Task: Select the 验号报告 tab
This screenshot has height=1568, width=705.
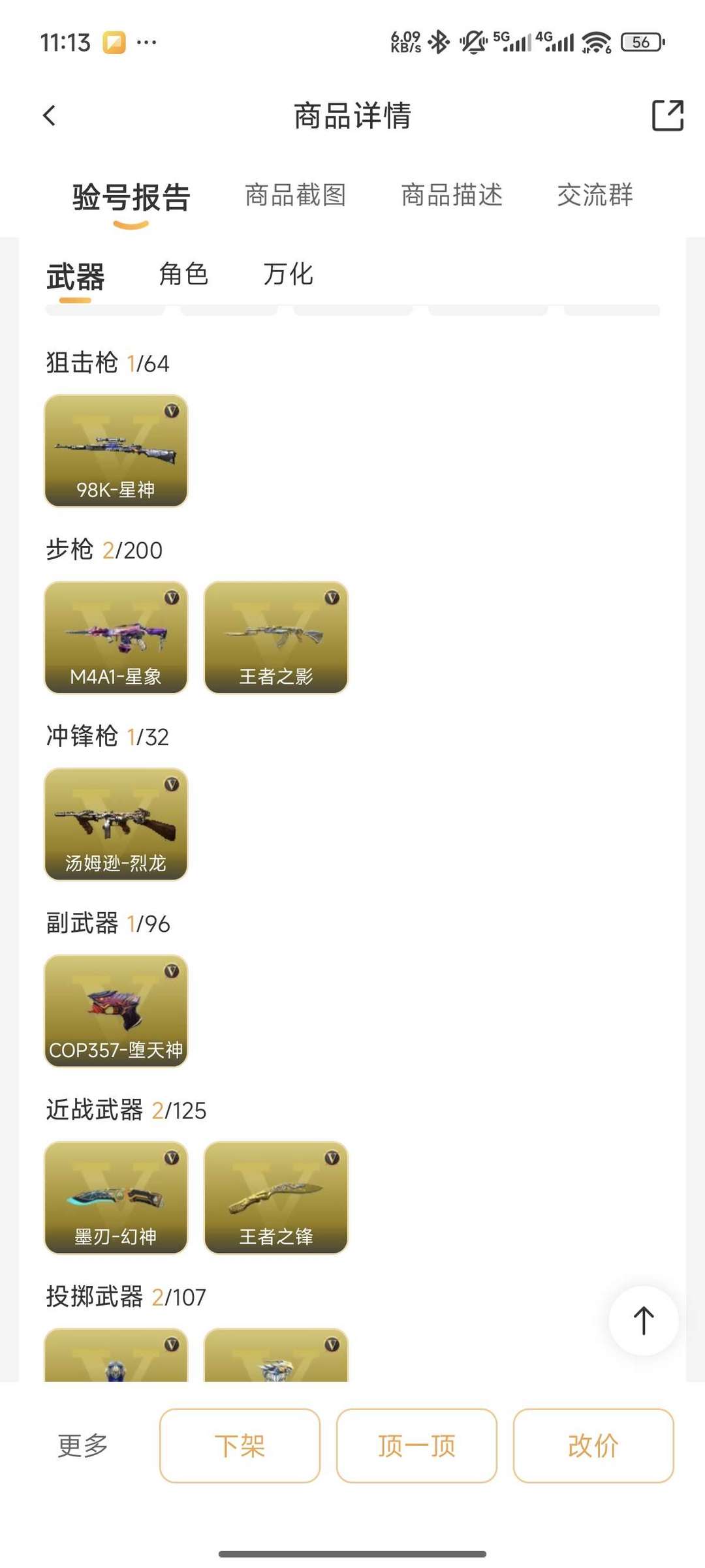Action: (x=131, y=197)
